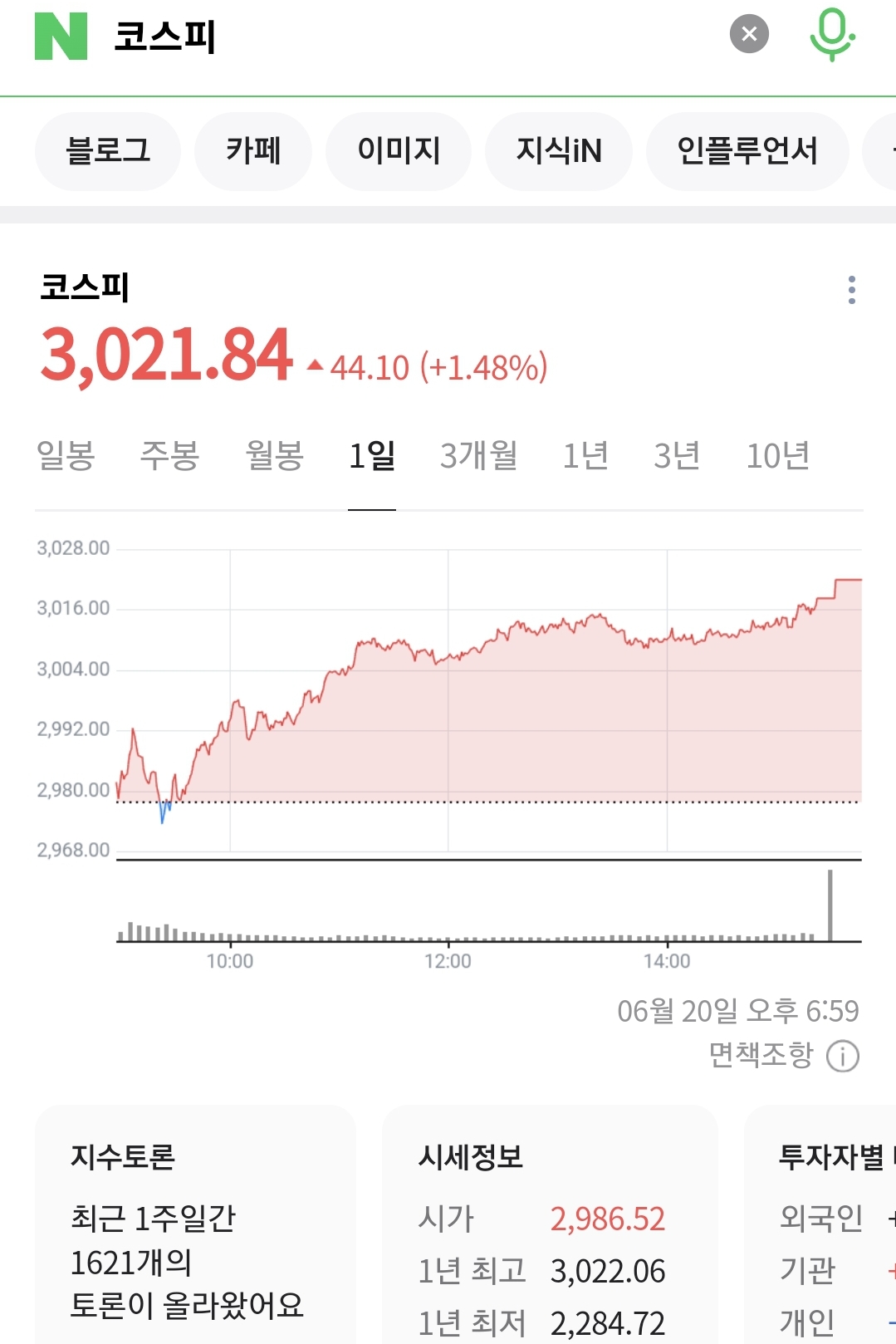Image resolution: width=896 pixels, height=1344 pixels.
Task: Switch to the 이미지 tab
Action: click(x=399, y=151)
